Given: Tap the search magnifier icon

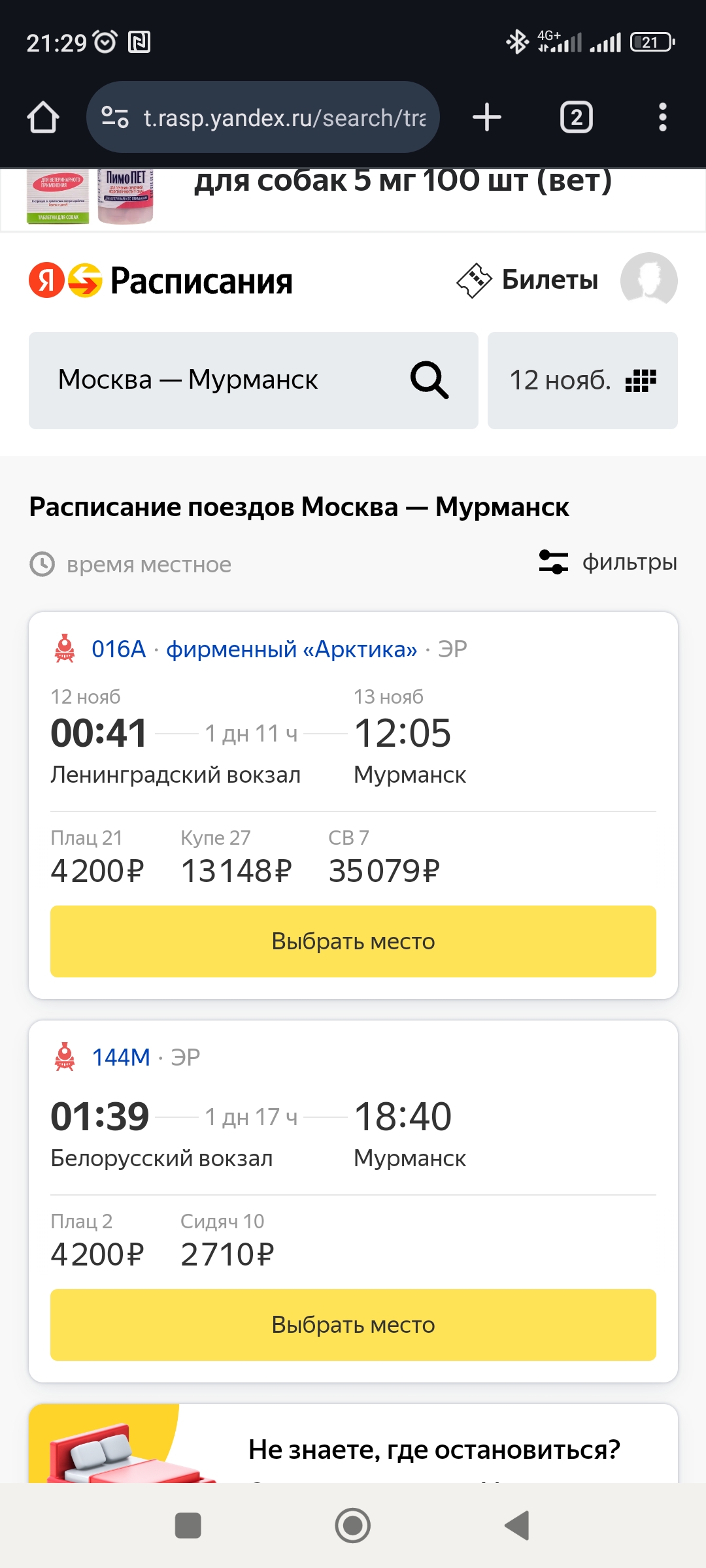Looking at the screenshot, I should pos(429,380).
